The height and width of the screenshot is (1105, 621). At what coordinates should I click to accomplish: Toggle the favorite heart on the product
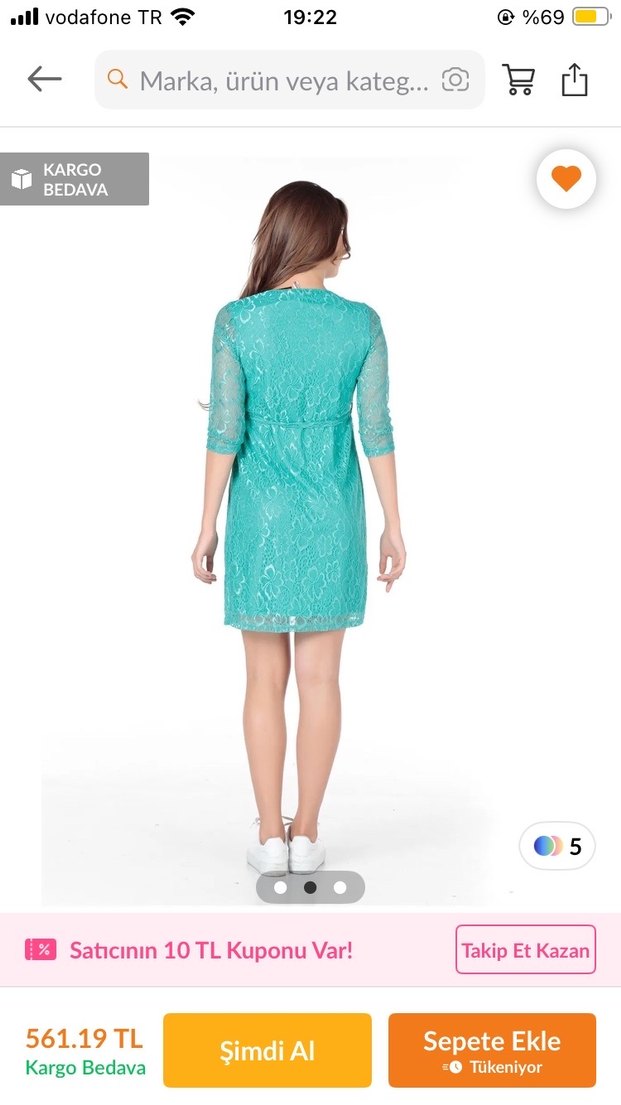[x=566, y=180]
